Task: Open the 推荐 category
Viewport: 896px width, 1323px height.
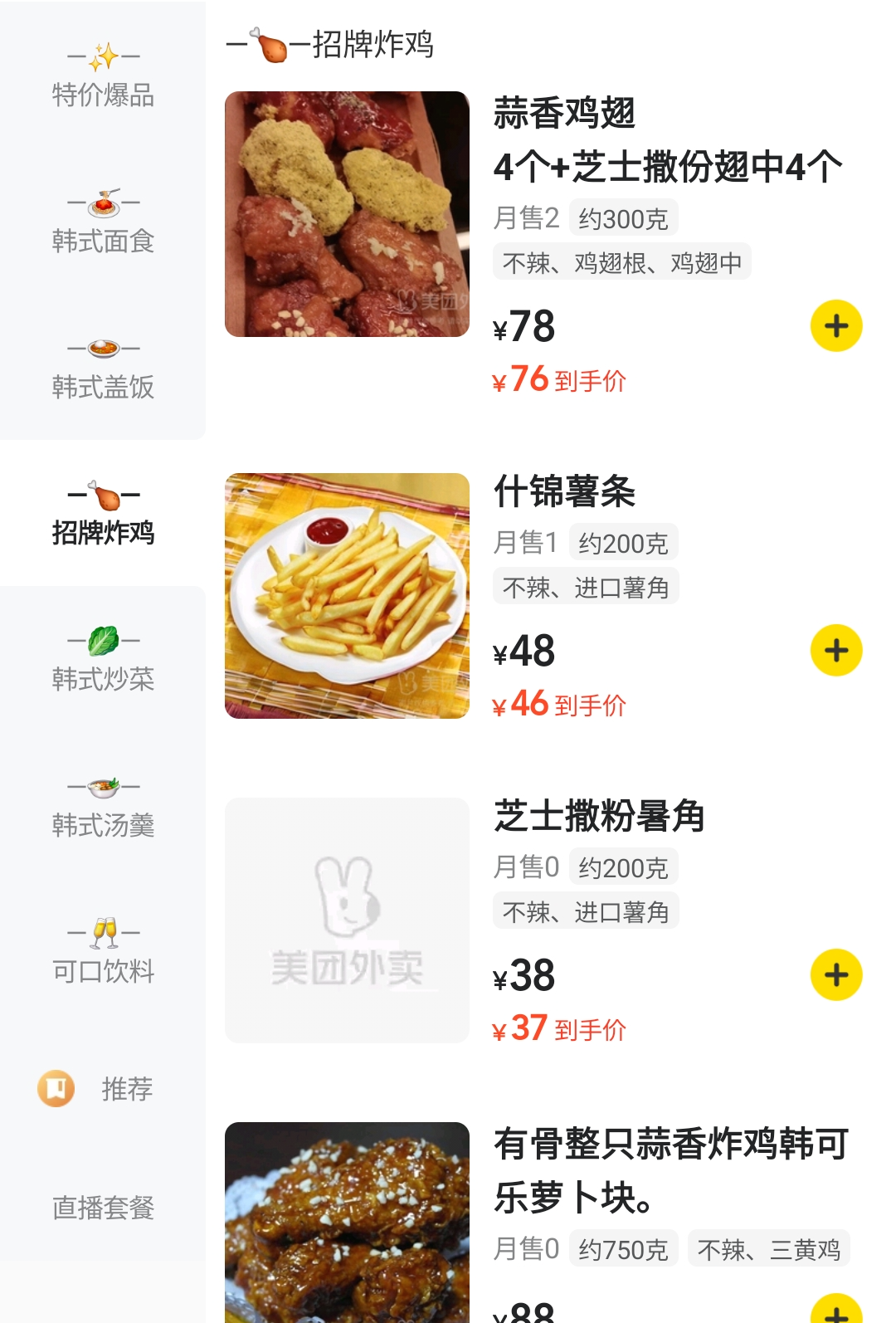Action: click(103, 1089)
